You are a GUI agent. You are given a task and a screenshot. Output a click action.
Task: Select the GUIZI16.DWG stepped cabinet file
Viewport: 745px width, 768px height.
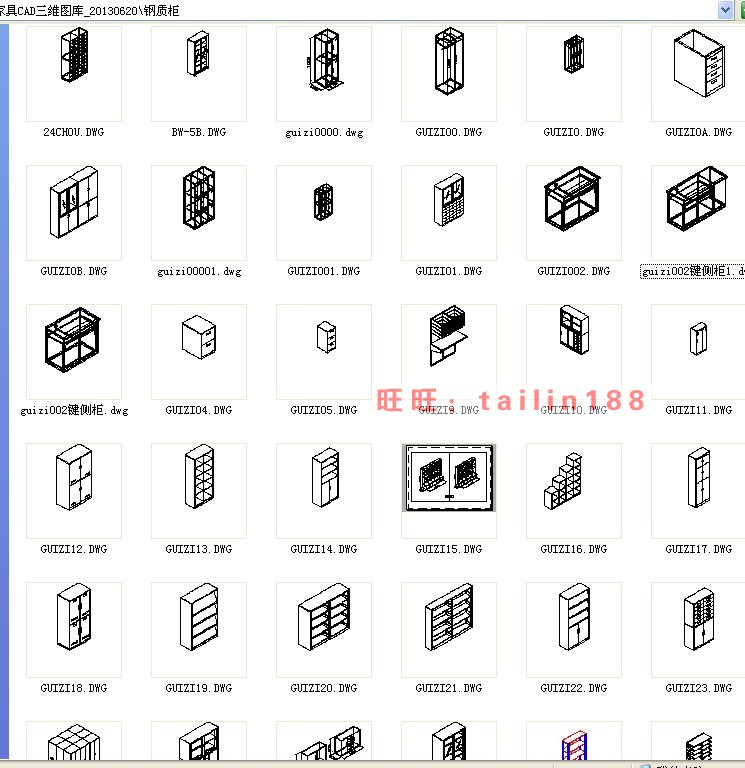click(x=574, y=490)
